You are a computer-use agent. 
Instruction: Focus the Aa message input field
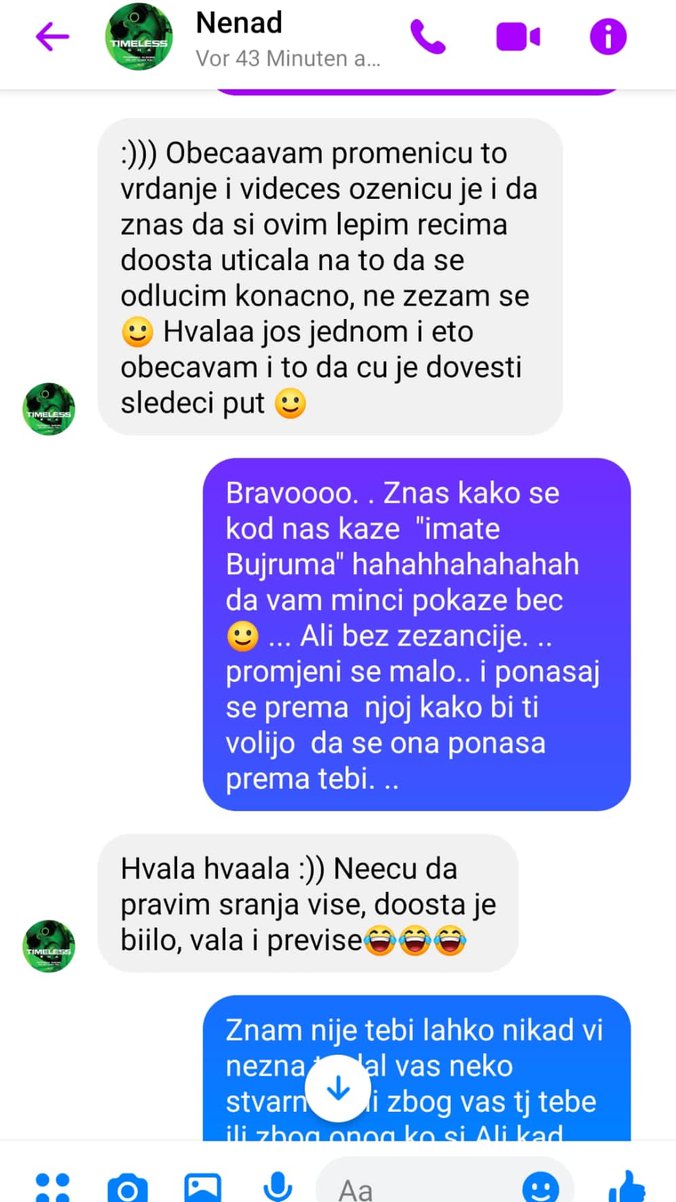pos(420,1188)
